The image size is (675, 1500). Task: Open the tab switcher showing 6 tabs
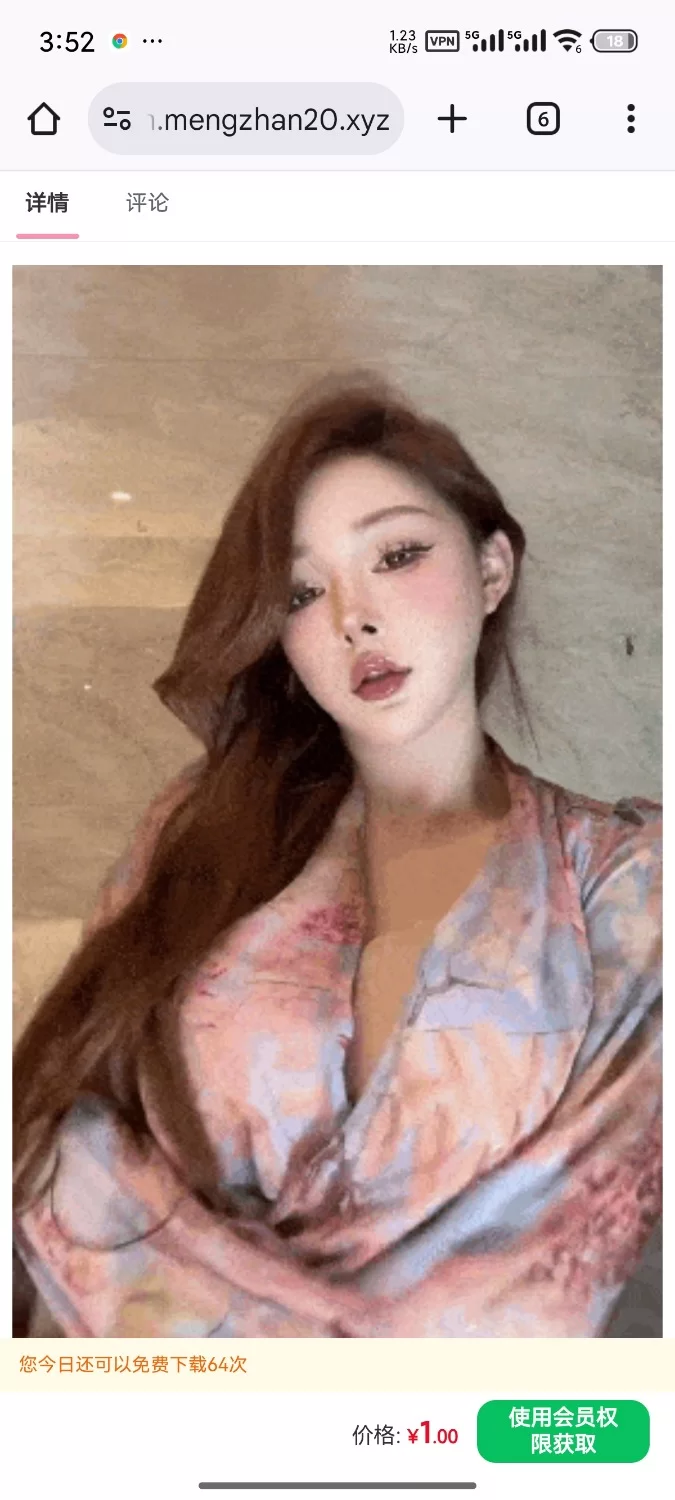[x=542, y=120]
